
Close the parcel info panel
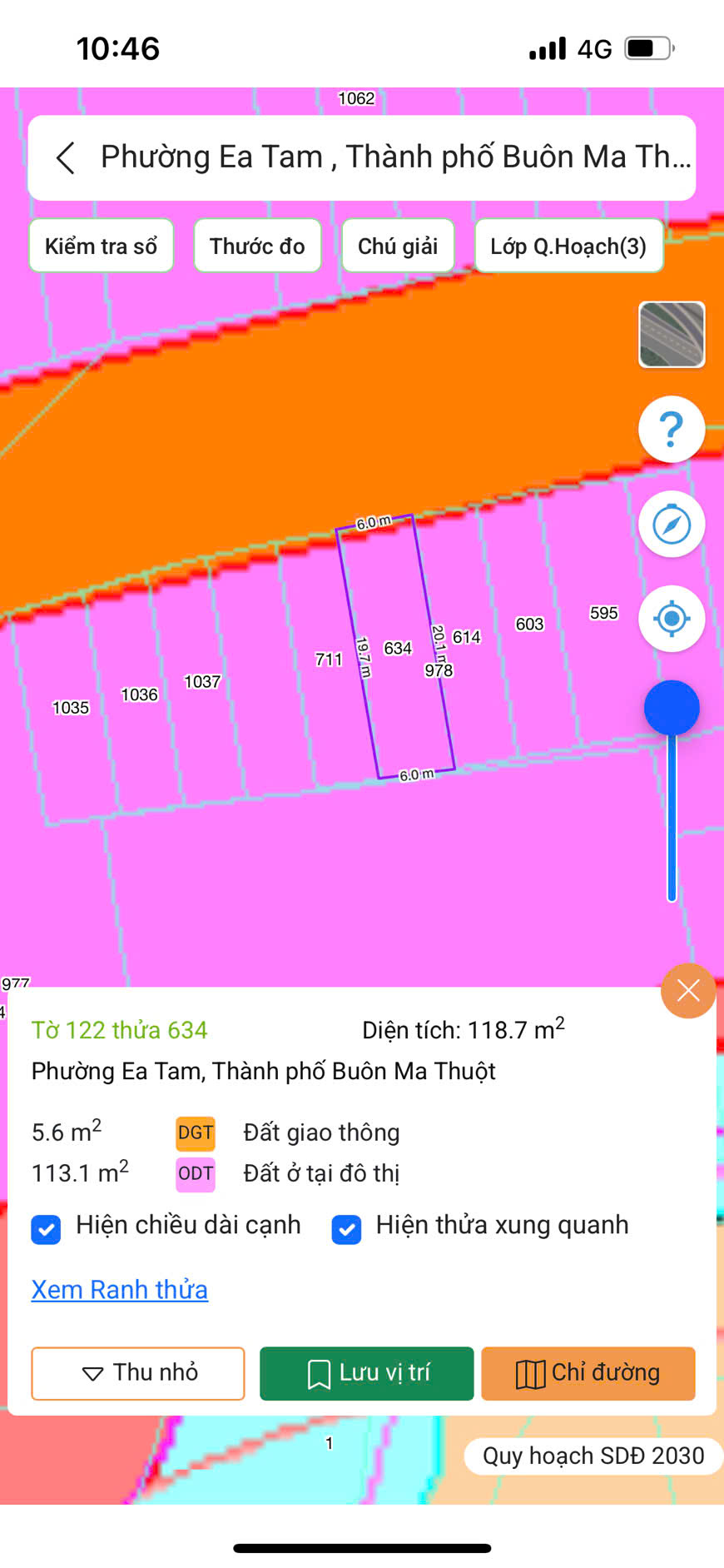[x=688, y=991]
